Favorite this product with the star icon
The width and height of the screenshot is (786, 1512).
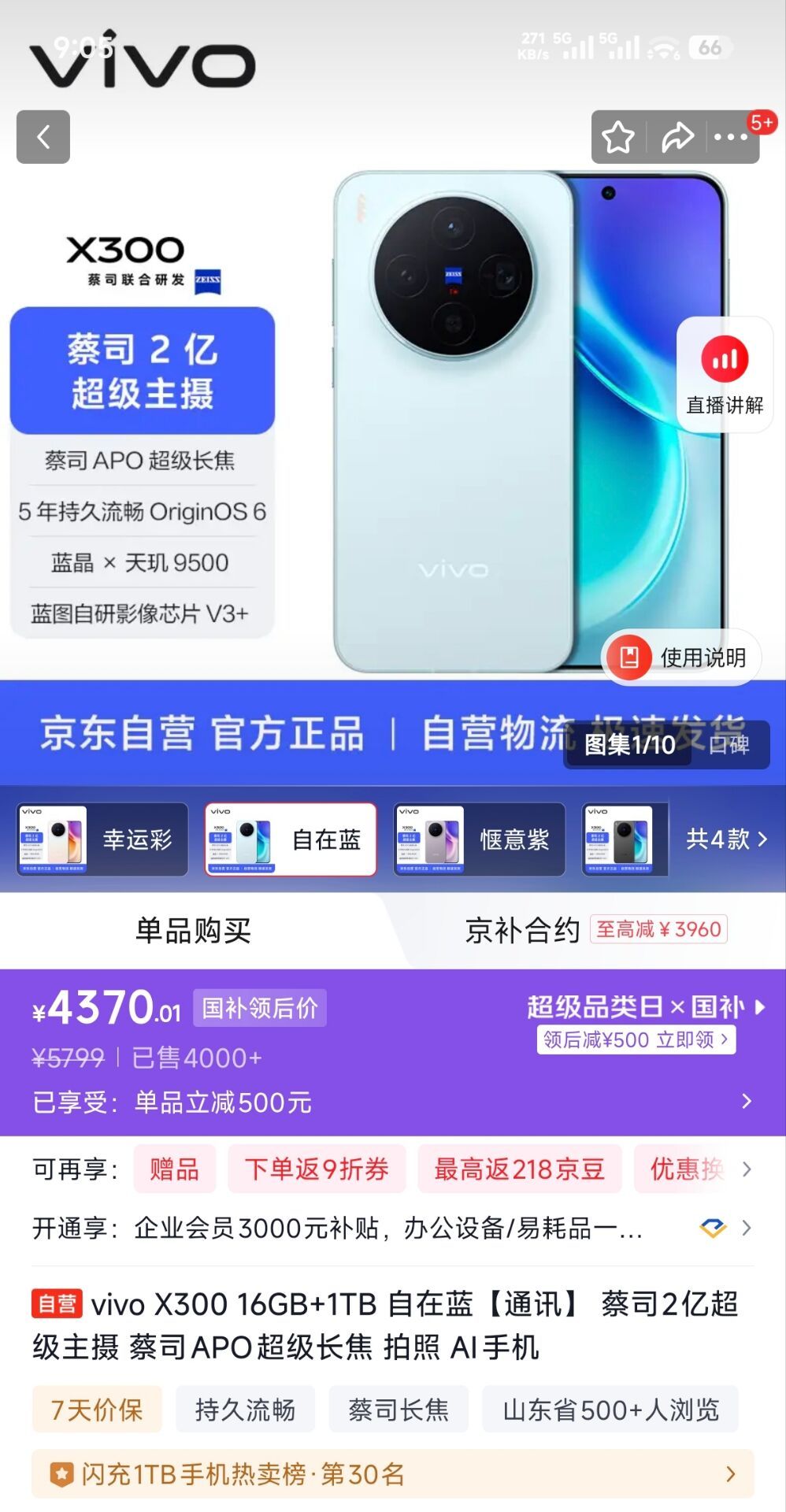click(618, 137)
